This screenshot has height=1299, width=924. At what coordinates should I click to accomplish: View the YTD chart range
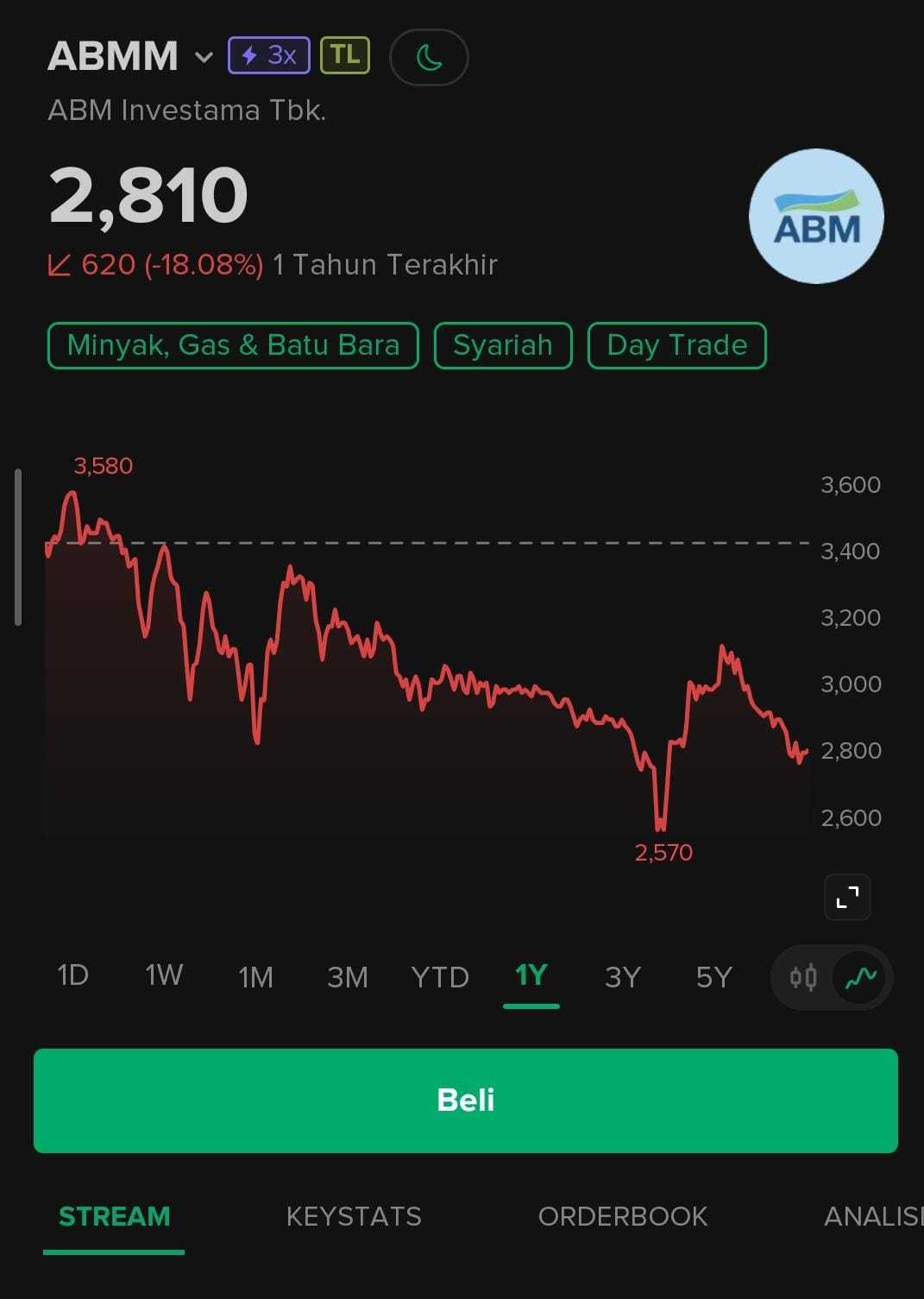[440, 977]
